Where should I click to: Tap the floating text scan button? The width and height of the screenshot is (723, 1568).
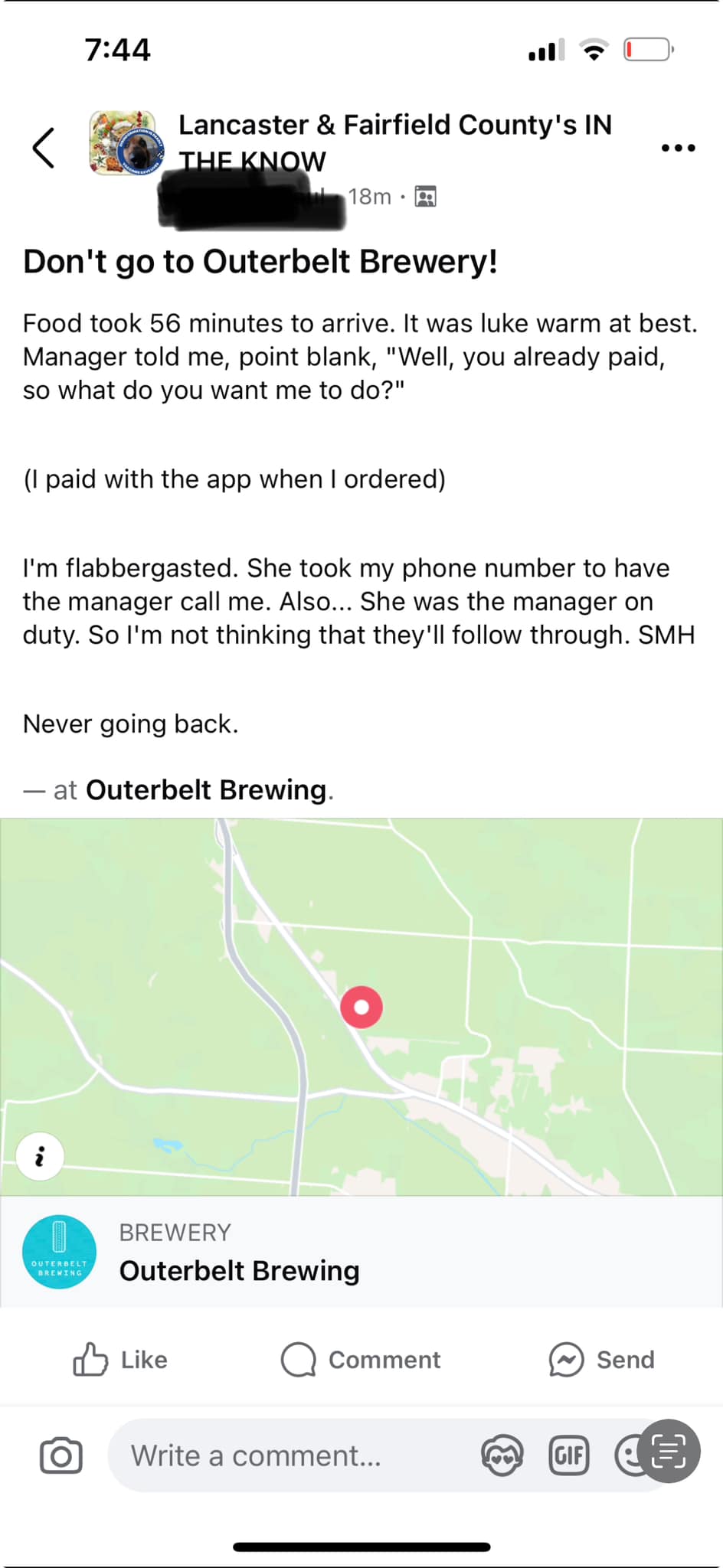coord(669,1451)
